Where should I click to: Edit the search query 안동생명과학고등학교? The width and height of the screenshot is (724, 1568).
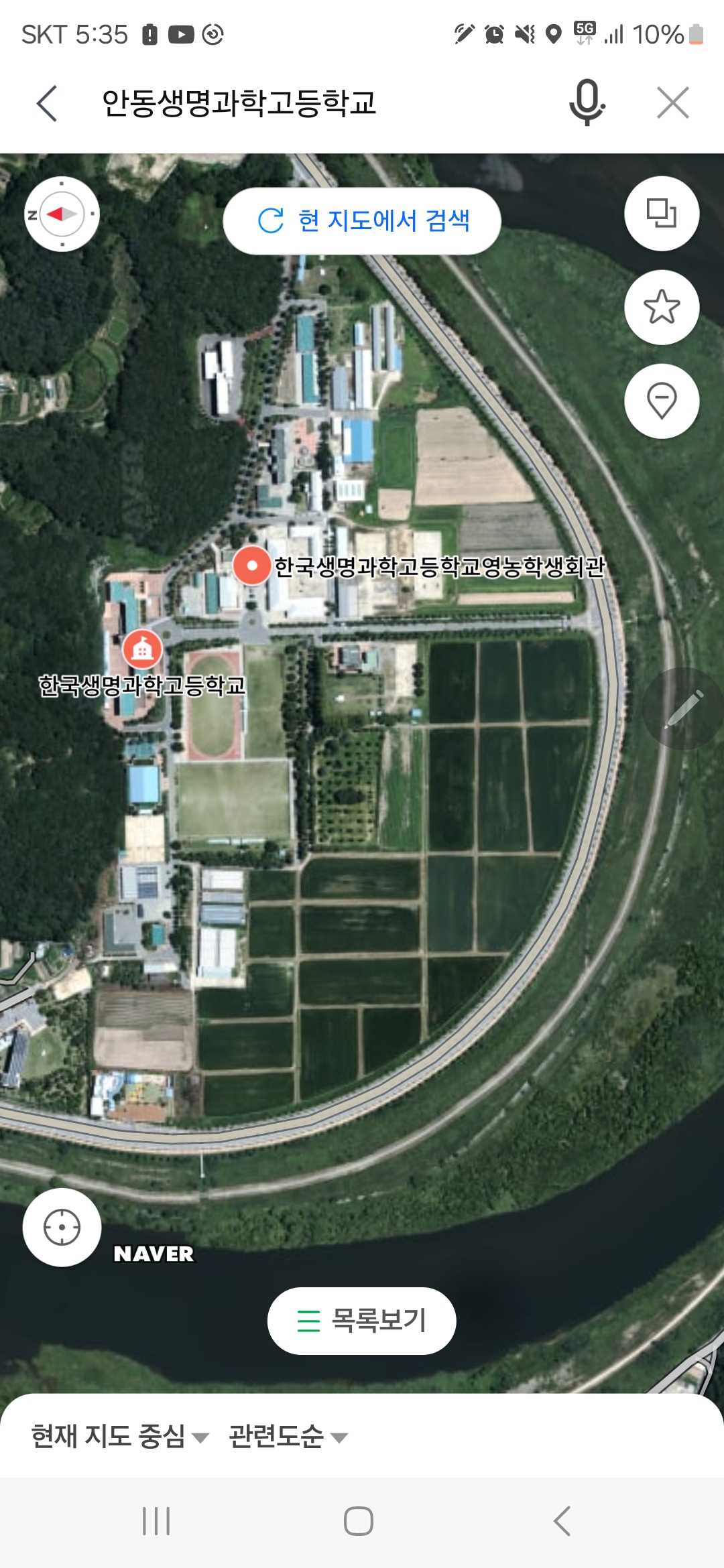239,103
